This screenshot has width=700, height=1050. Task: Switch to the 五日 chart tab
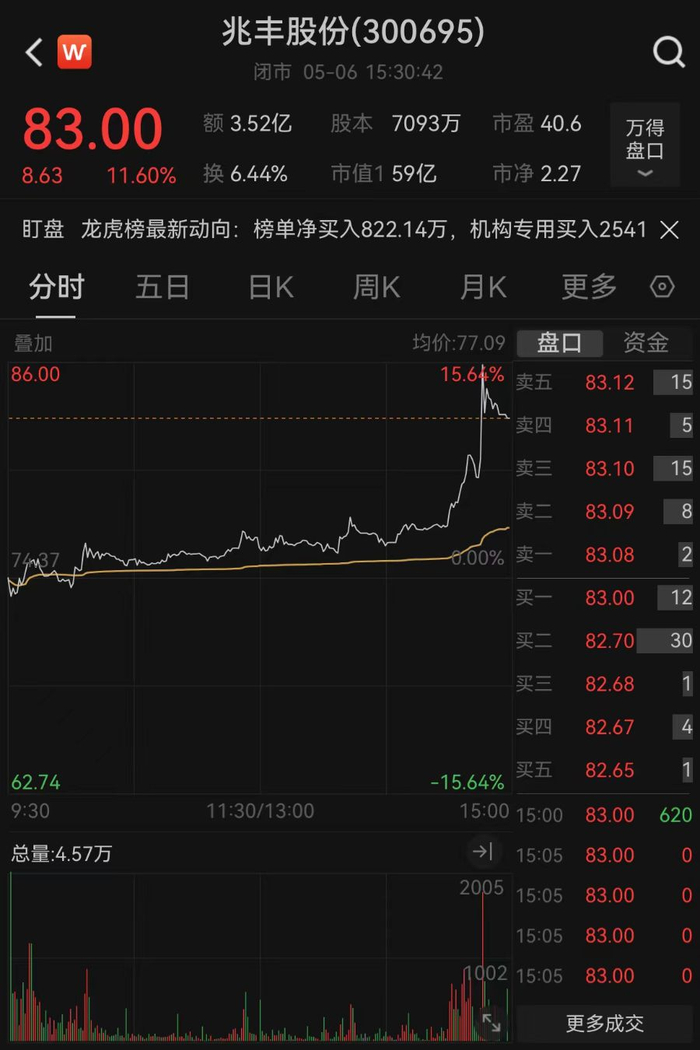click(162, 287)
